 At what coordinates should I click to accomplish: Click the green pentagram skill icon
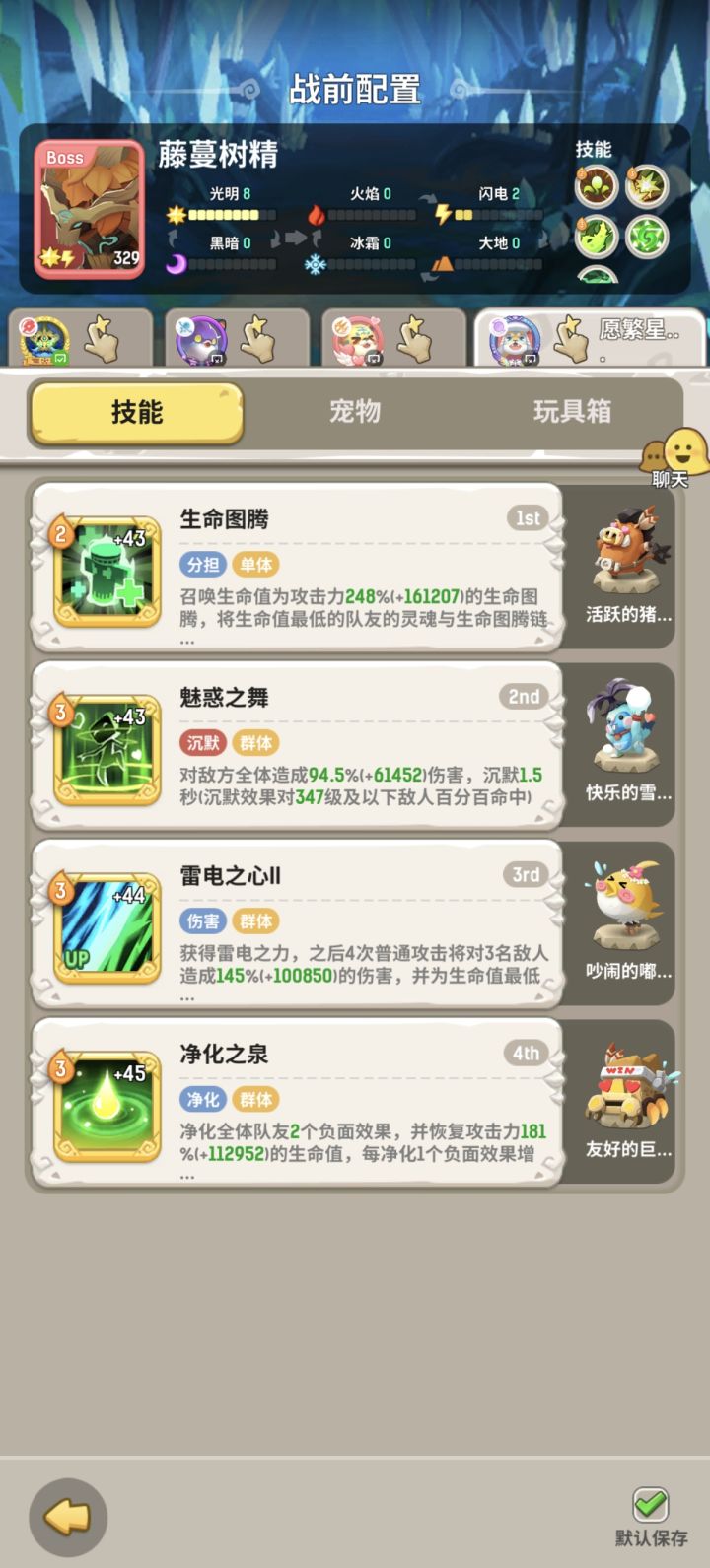click(648, 239)
